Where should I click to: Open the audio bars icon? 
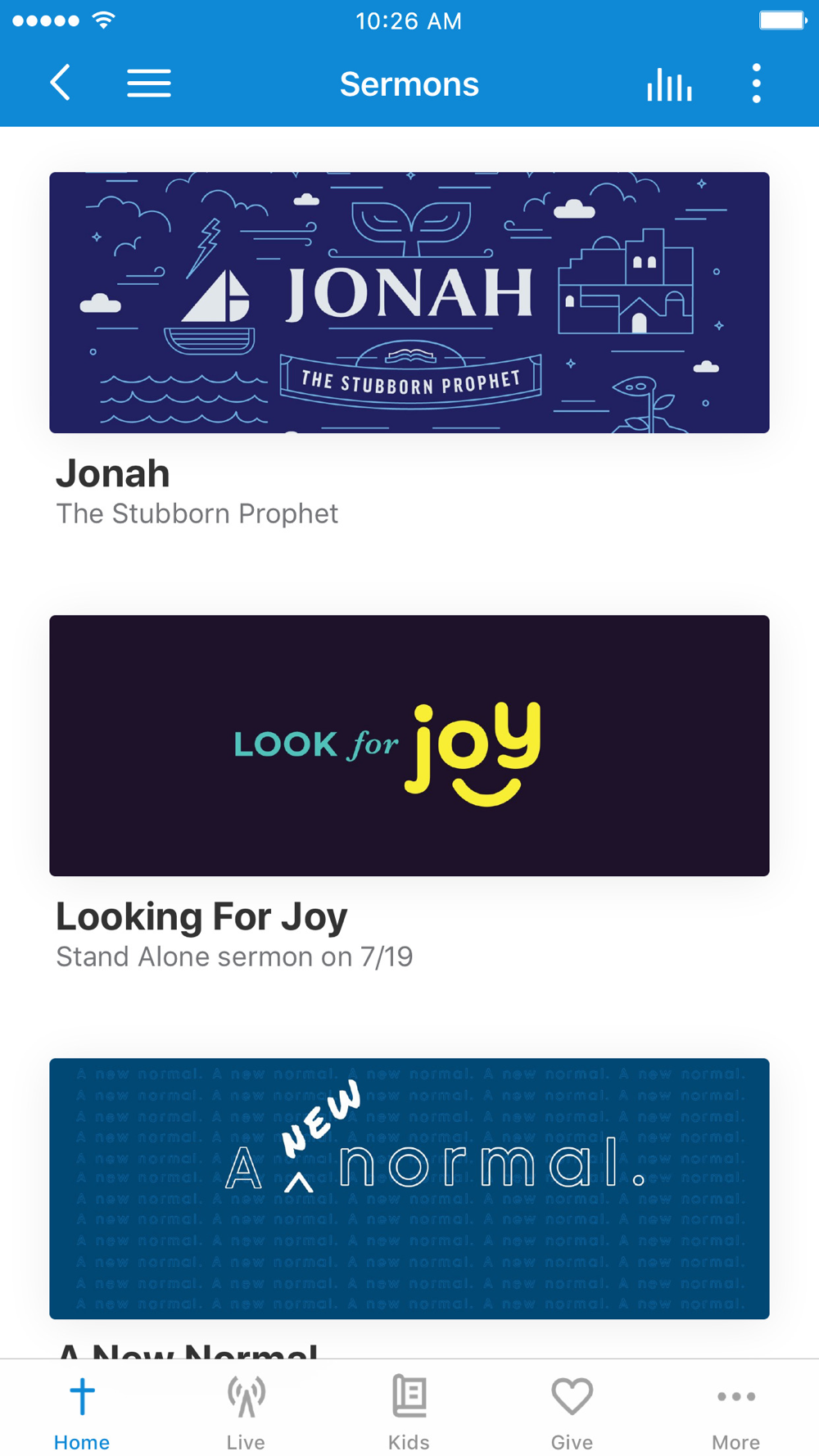click(x=669, y=84)
